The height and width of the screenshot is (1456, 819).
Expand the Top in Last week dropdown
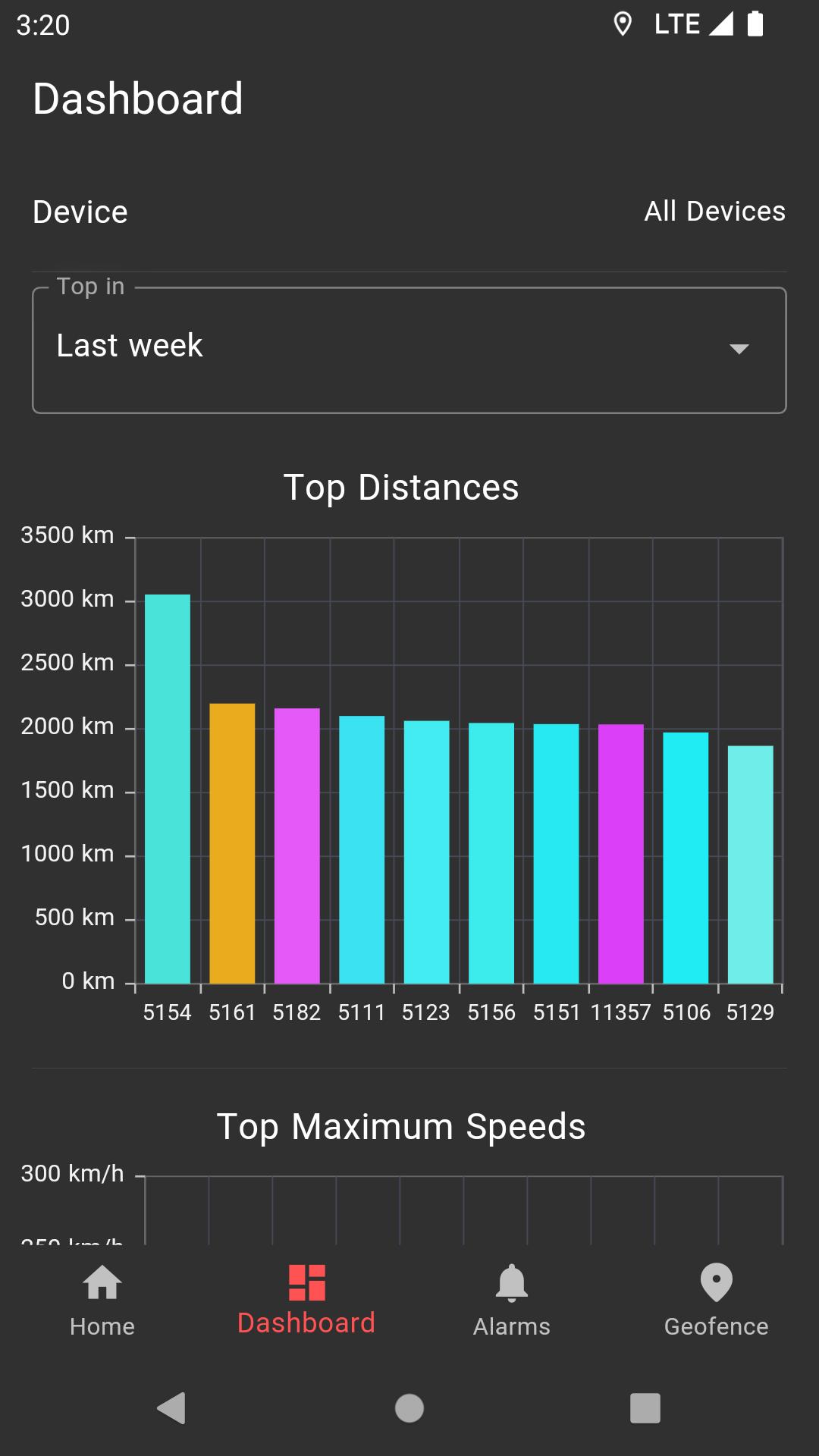(409, 350)
